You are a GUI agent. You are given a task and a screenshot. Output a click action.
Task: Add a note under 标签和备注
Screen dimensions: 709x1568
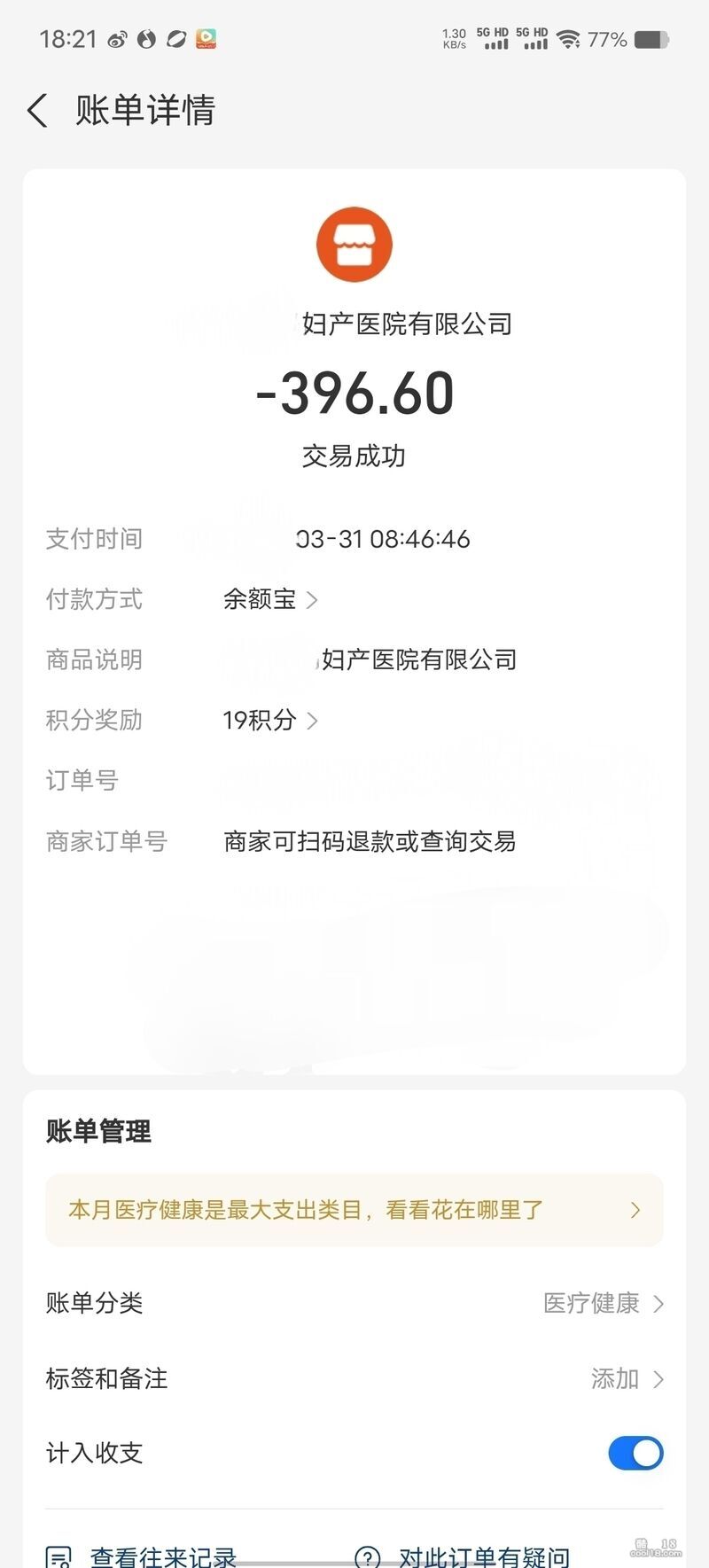click(x=626, y=1379)
